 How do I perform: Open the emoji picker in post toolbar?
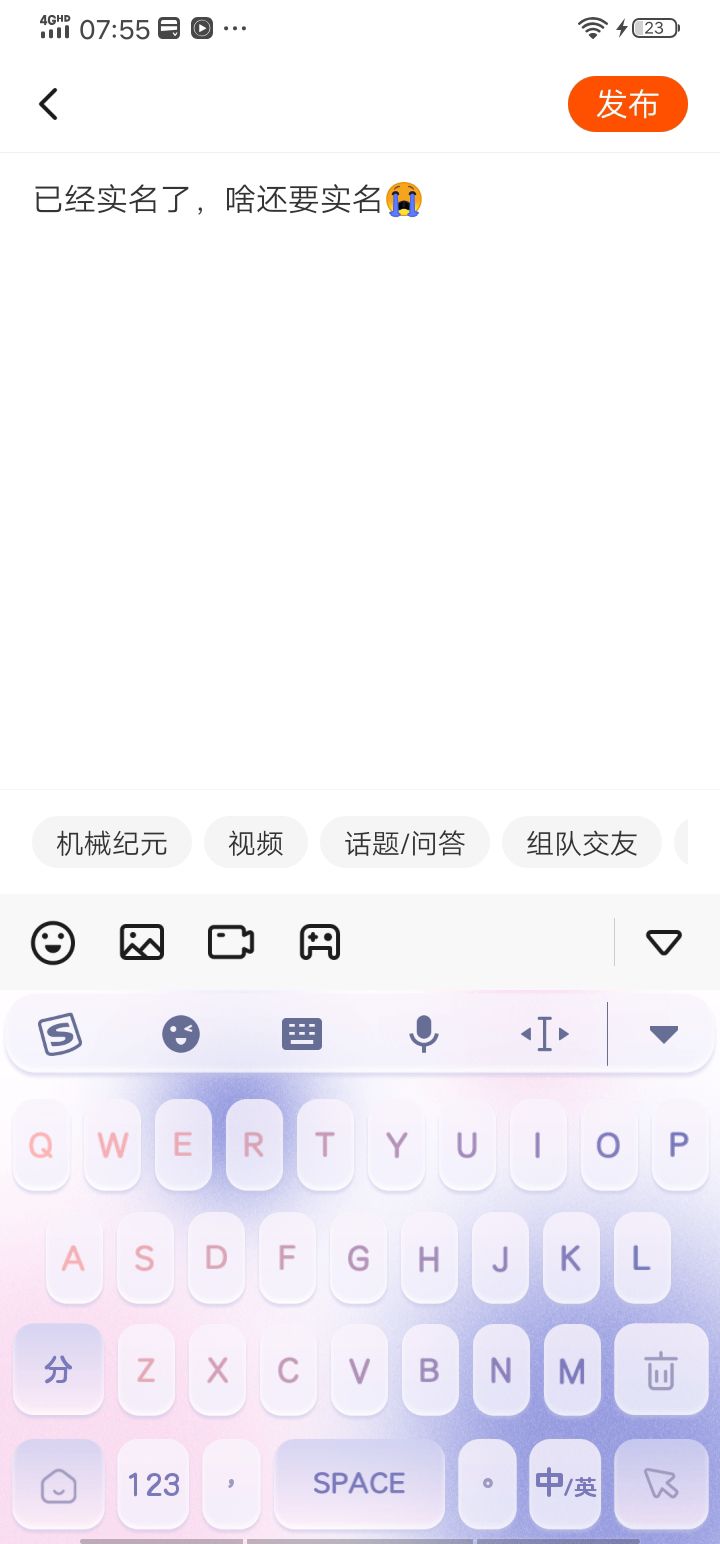click(53, 942)
